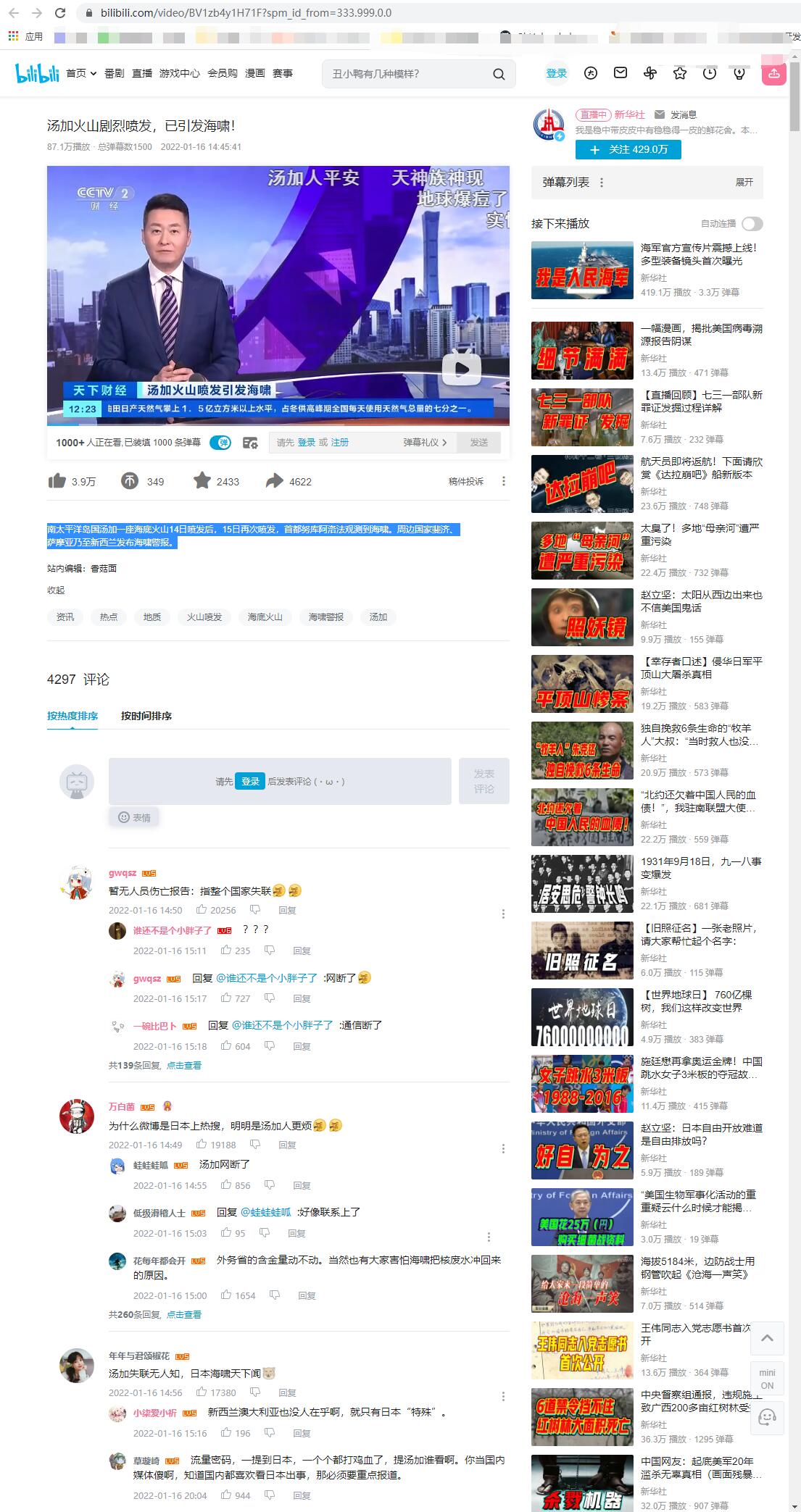The height and width of the screenshot is (1512, 801).
Task: Select the 火山喷发 tag chip
Action: [x=204, y=617]
